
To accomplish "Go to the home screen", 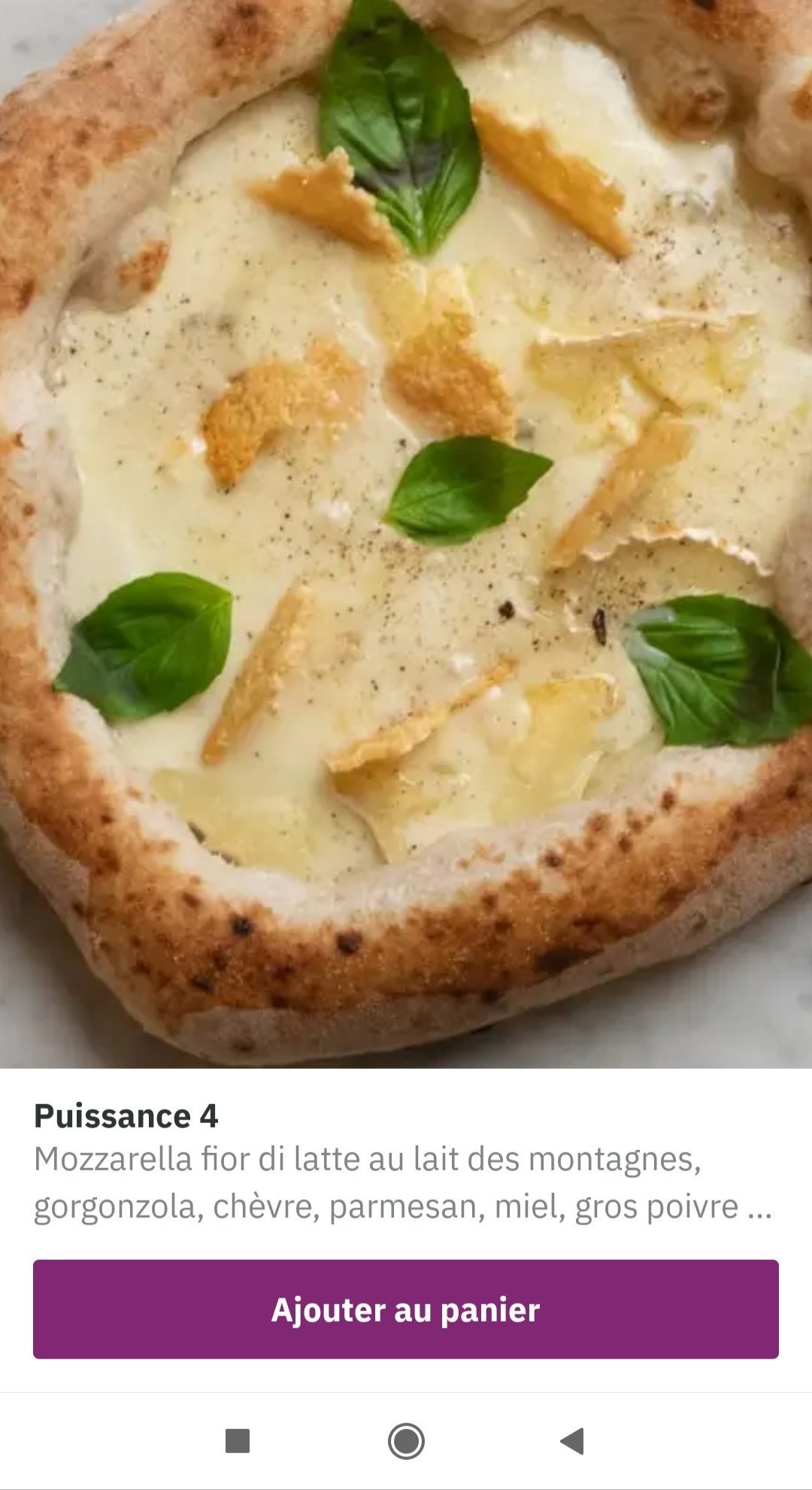I will tap(406, 1441).
